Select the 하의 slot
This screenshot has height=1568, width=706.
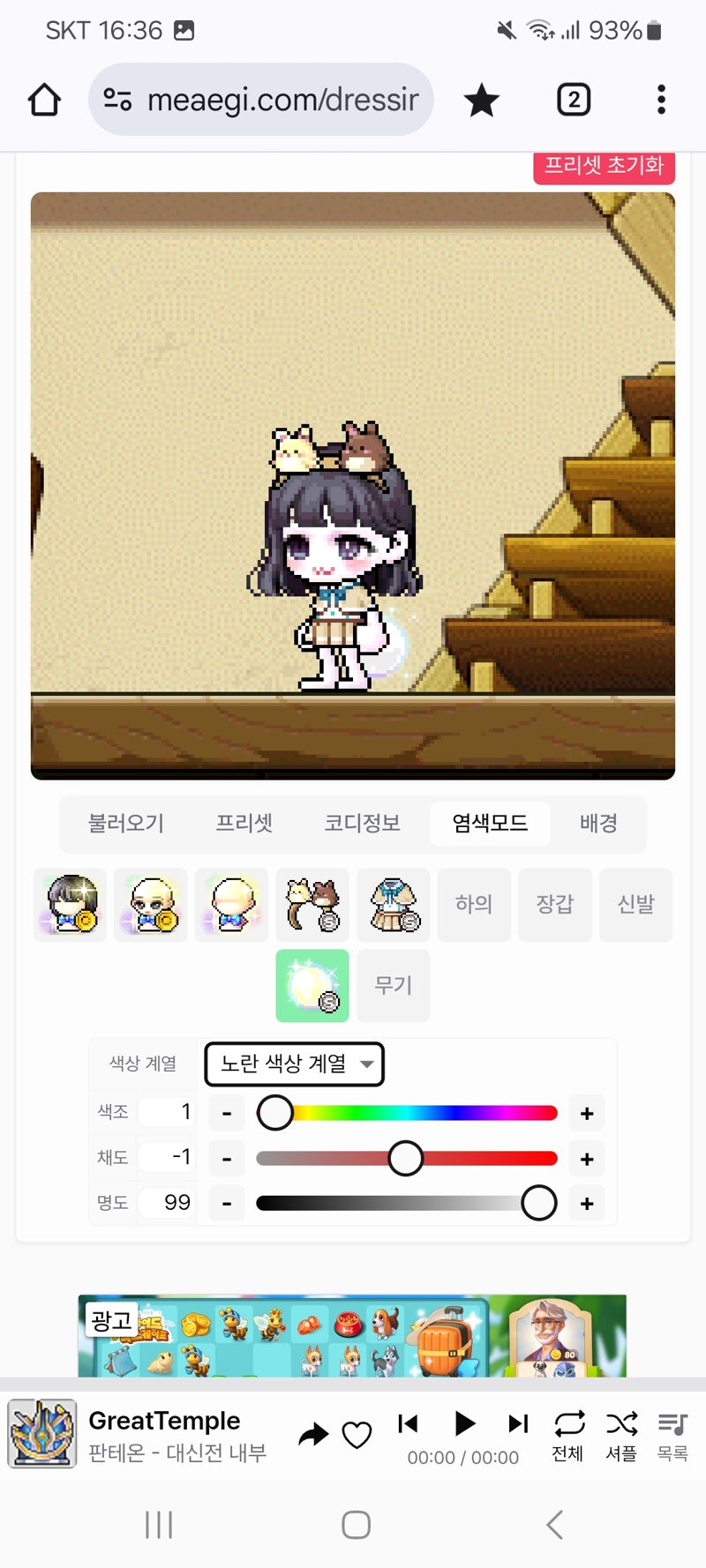pyautogui.click(x=474, y=905)
